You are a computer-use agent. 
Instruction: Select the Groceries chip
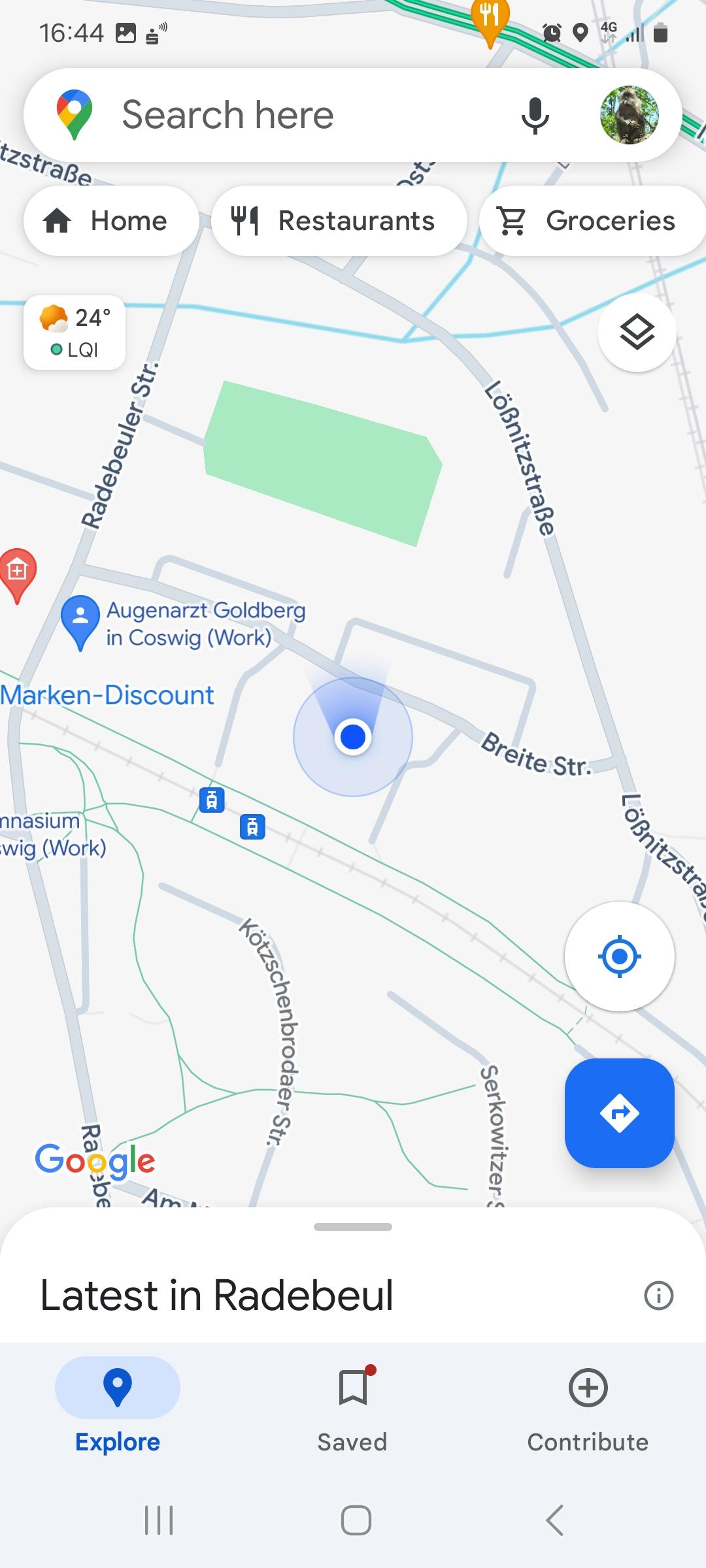592,221
